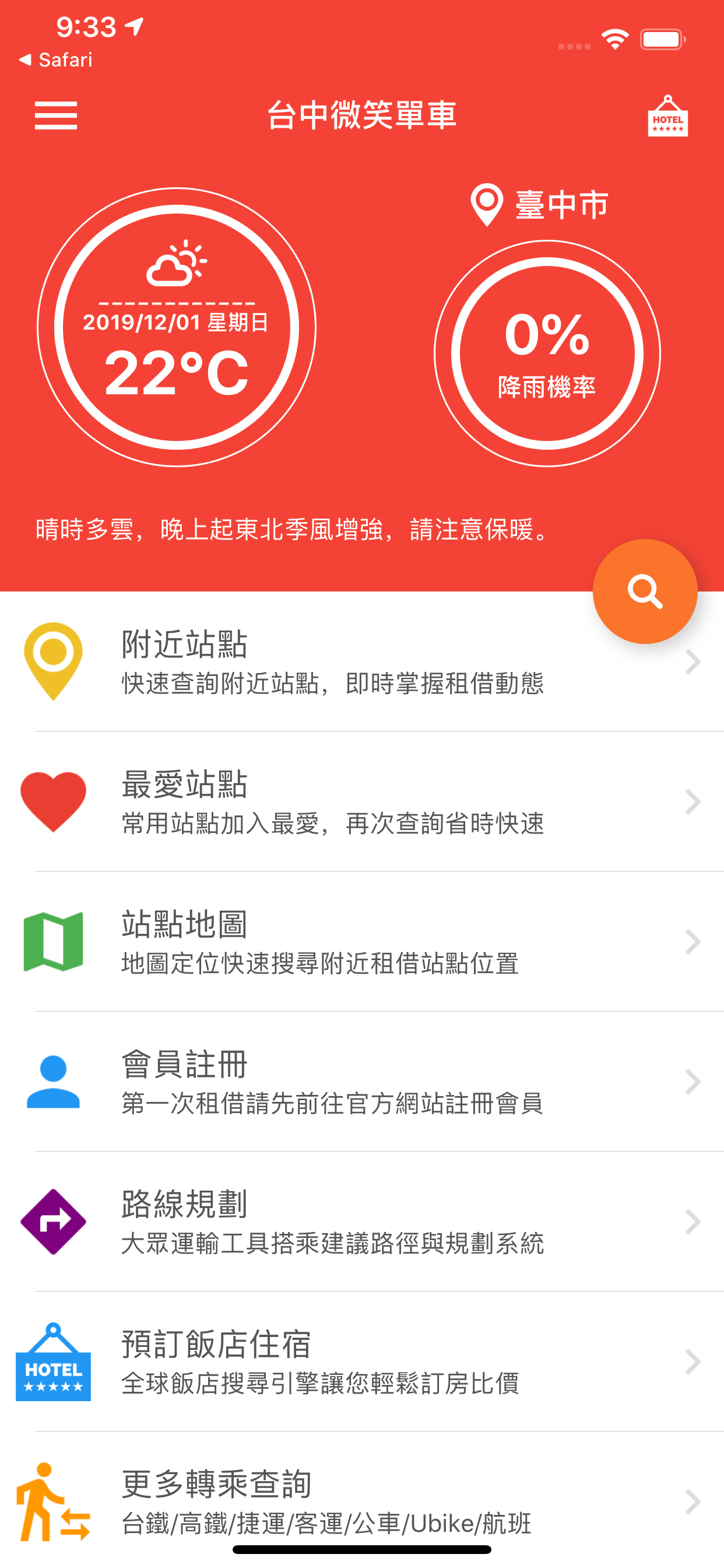Screen dimensions: 724x1568
Task: Open the hamburger drawer menu
Action: tap(56, 116)
